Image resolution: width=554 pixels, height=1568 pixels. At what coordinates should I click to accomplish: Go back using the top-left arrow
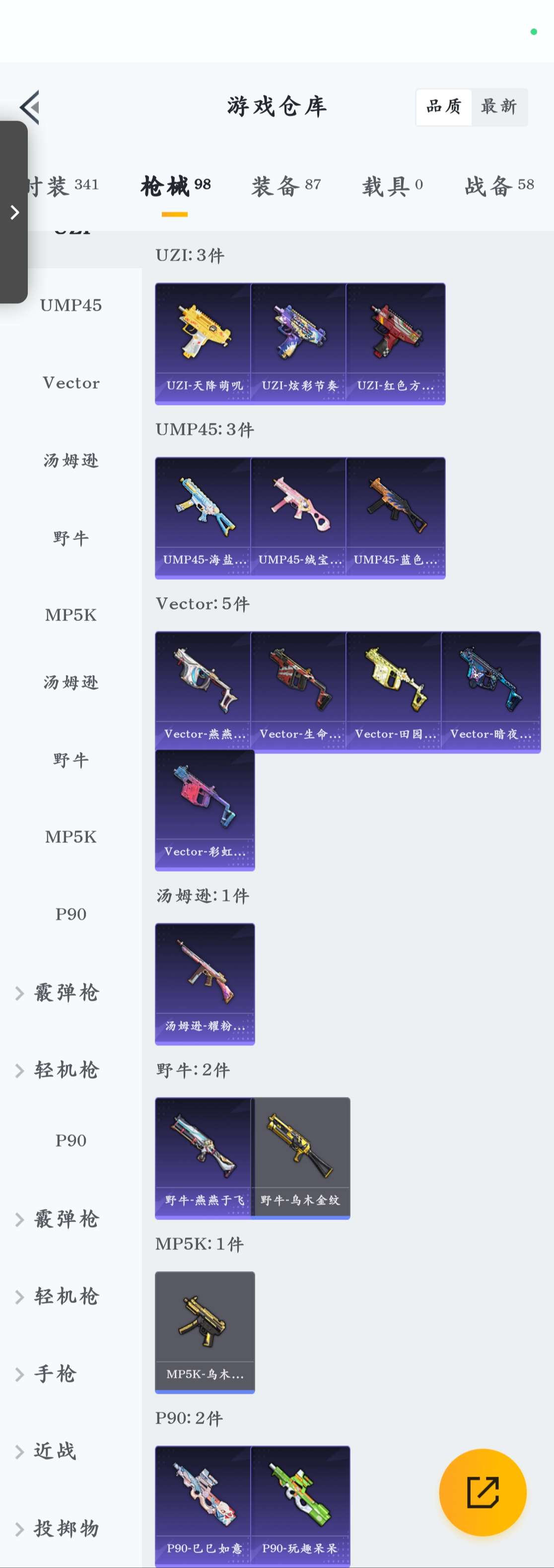(x=30, y=107)
